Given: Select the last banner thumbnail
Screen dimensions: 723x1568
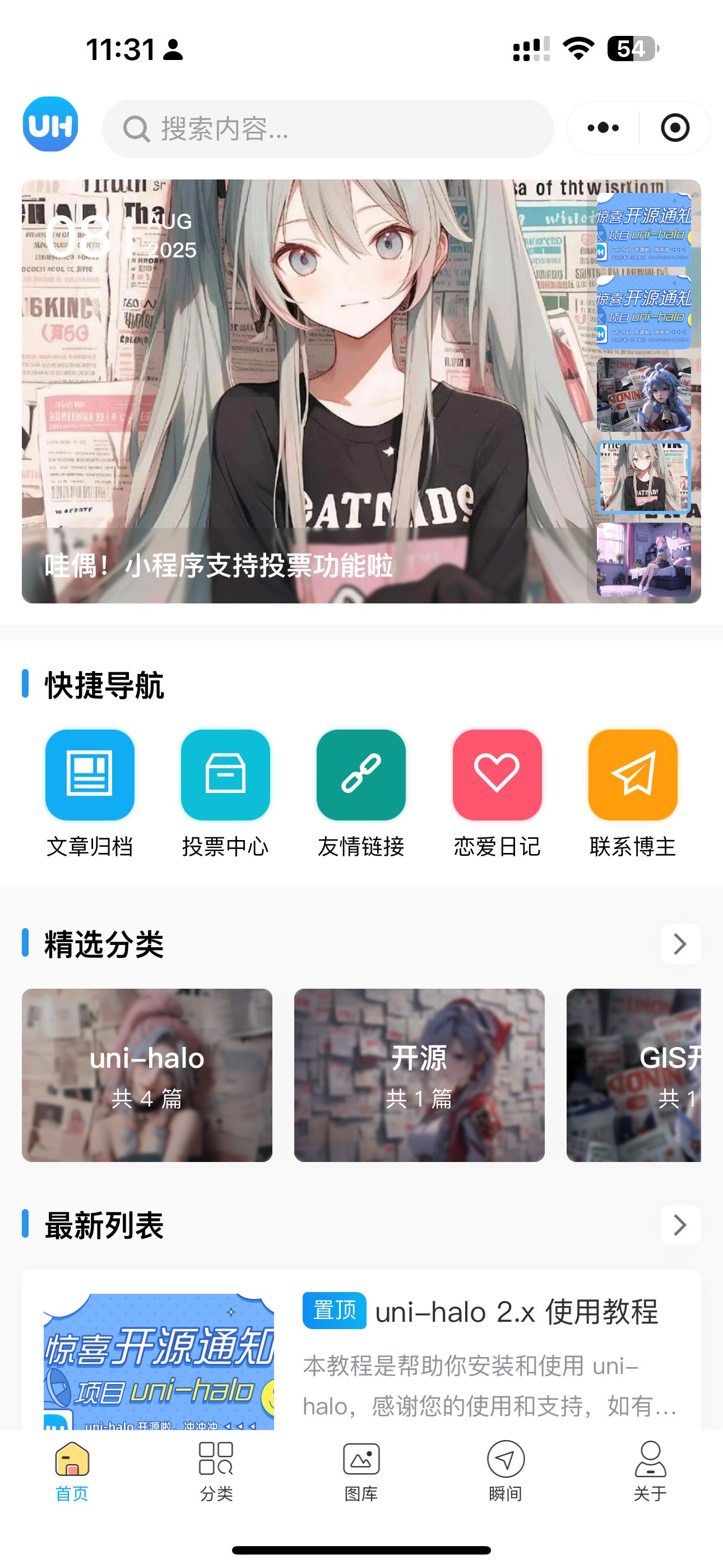Looking at the screenshot, I should 645,561.
